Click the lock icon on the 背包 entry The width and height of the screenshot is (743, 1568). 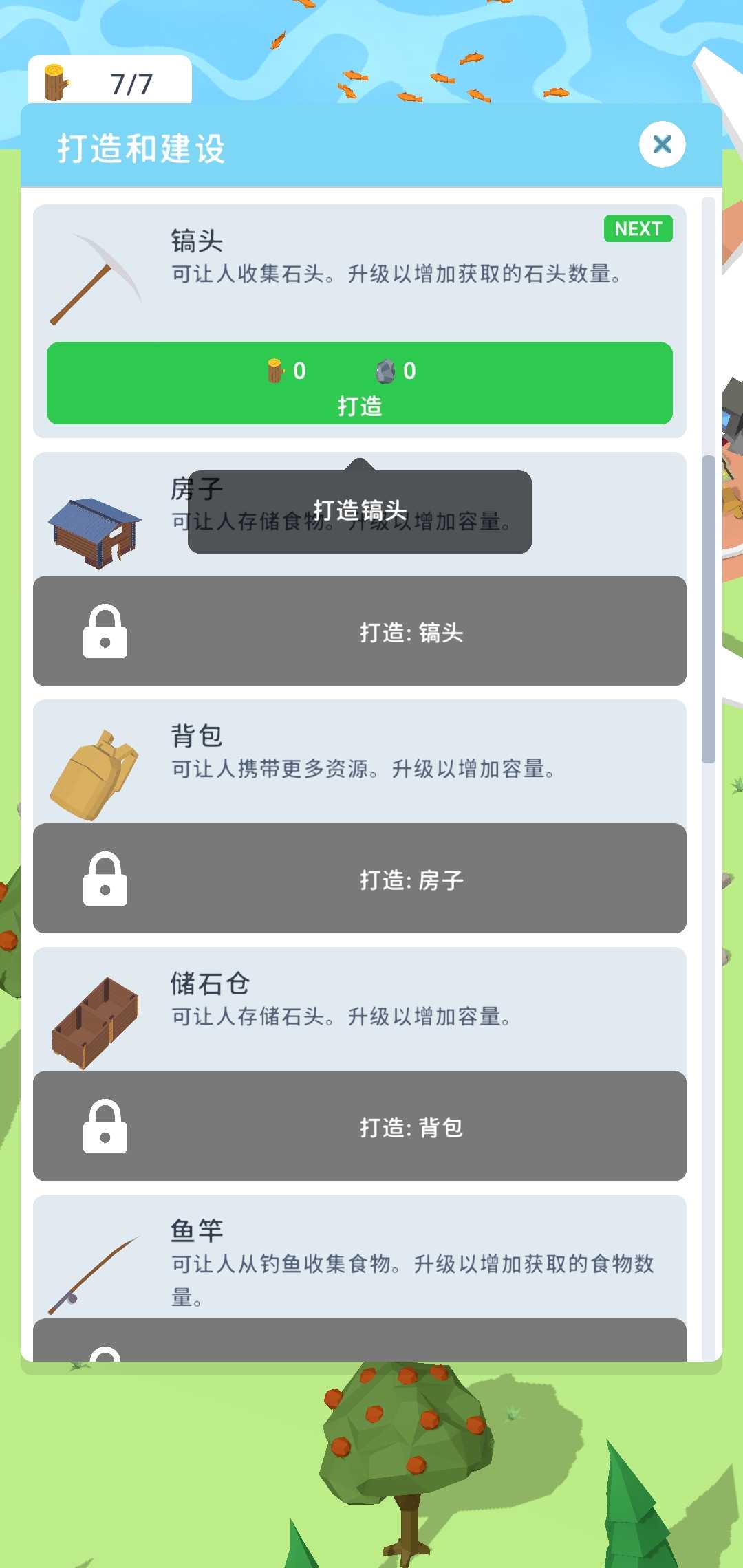pos(105,879)
